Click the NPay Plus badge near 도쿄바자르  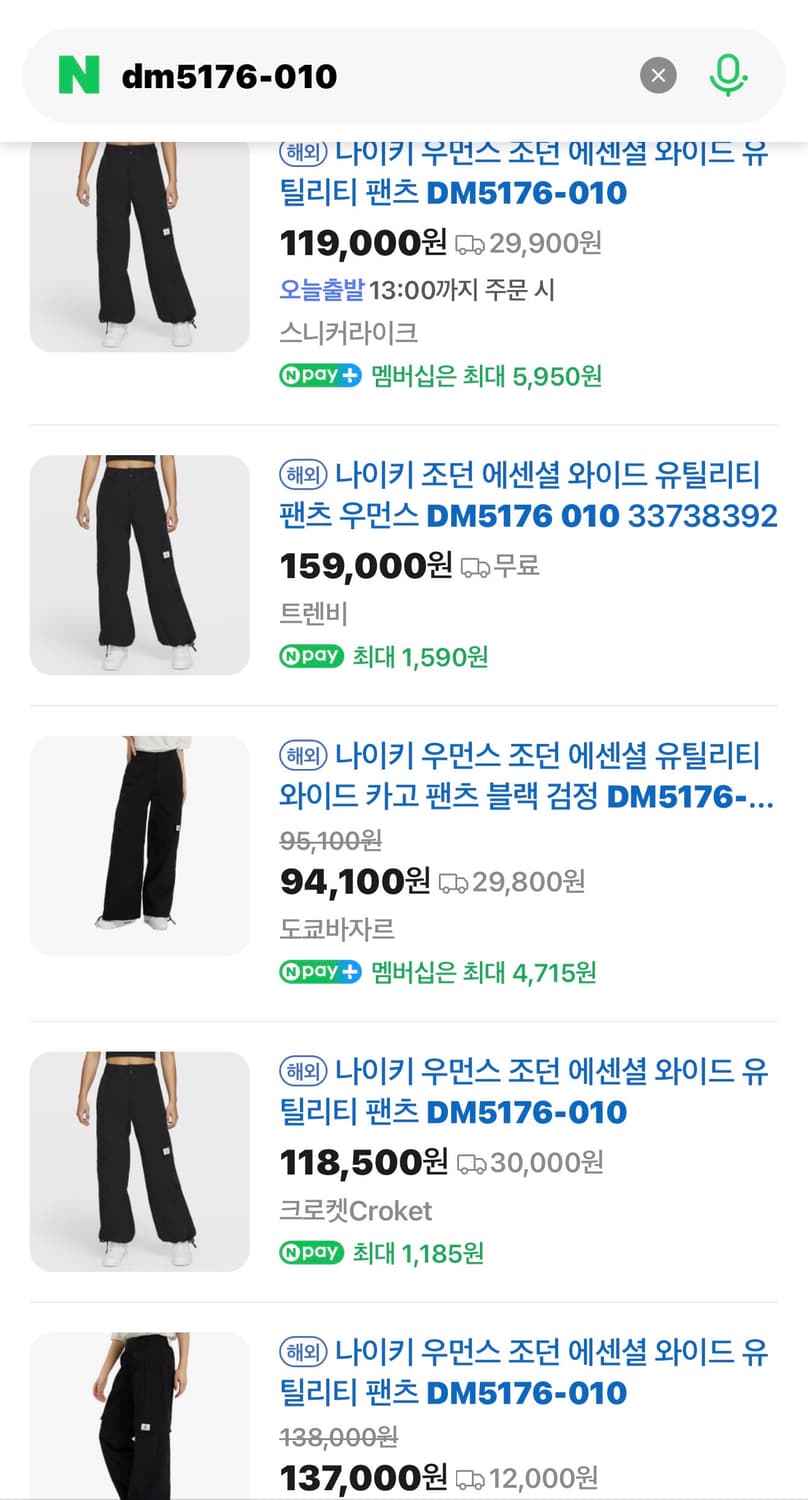tap(320, 972)
